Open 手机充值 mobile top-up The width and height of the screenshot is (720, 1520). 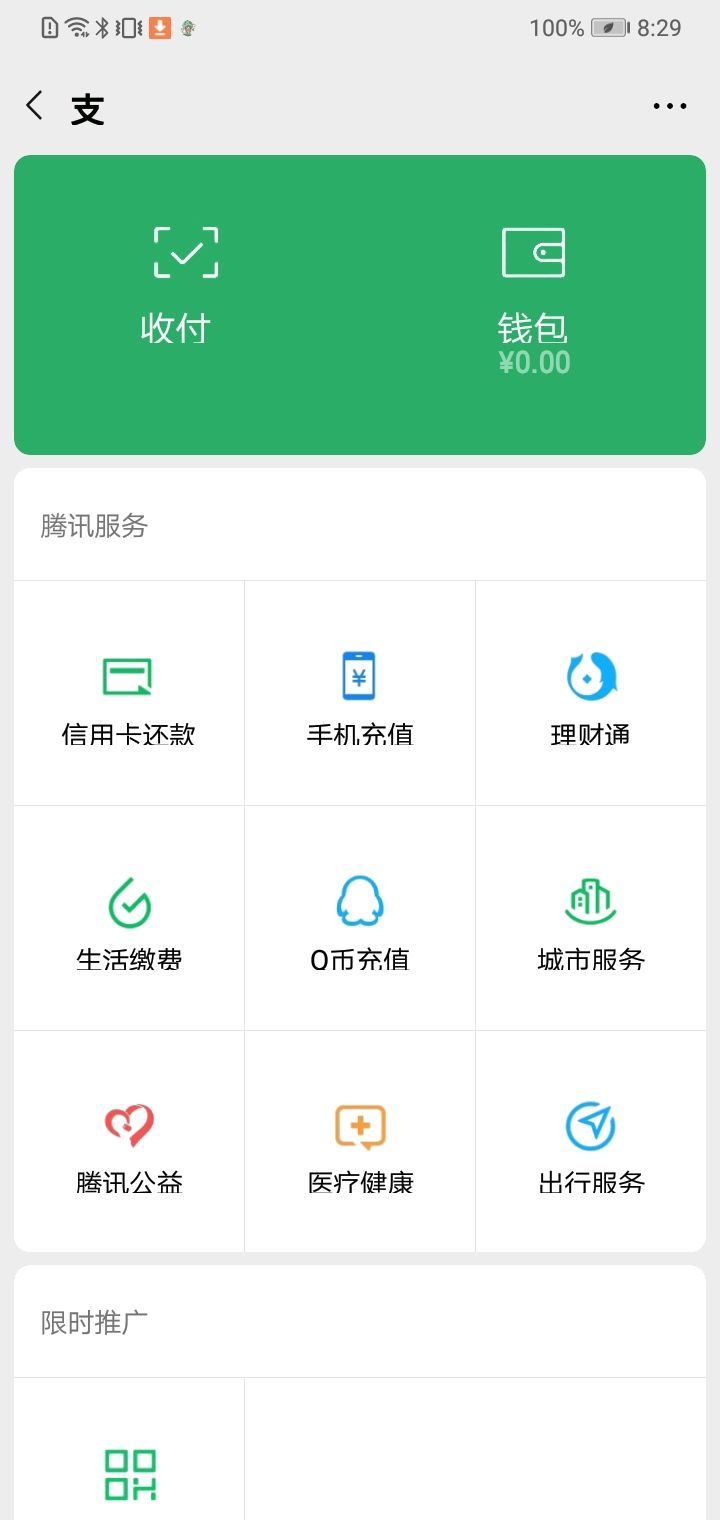[360, 693]
